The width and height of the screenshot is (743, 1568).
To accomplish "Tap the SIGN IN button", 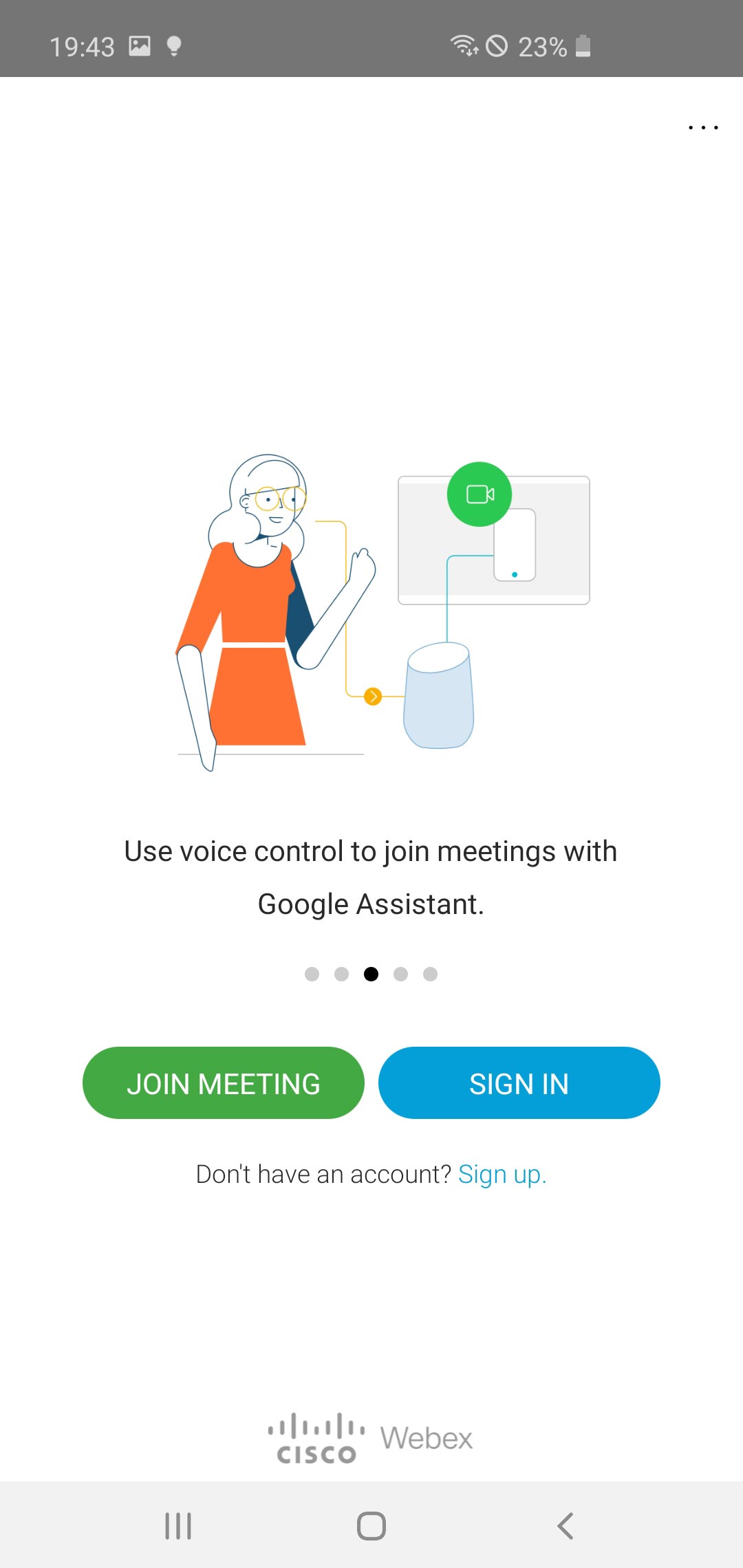I will (519, 1083).
